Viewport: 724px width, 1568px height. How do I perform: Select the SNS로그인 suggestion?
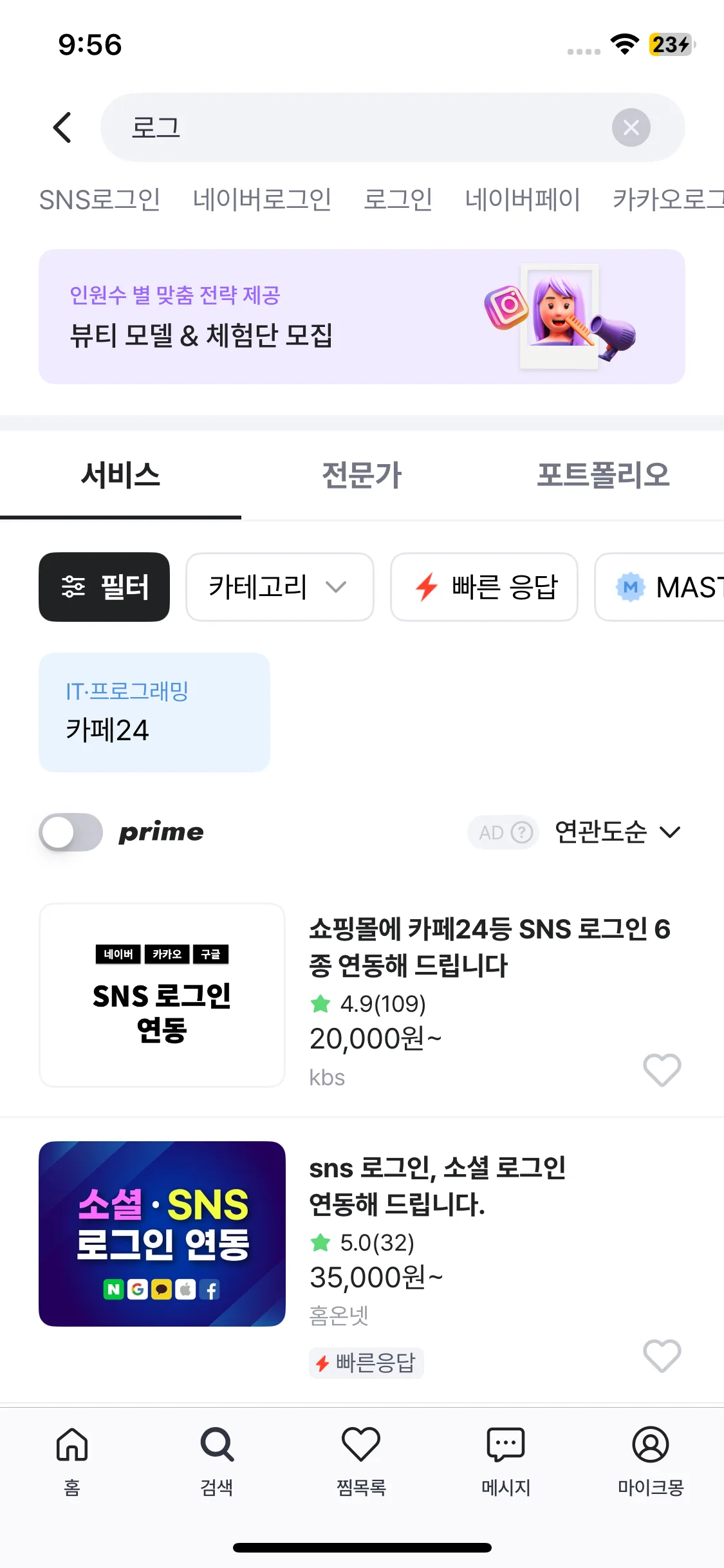(x=100, y=200)
